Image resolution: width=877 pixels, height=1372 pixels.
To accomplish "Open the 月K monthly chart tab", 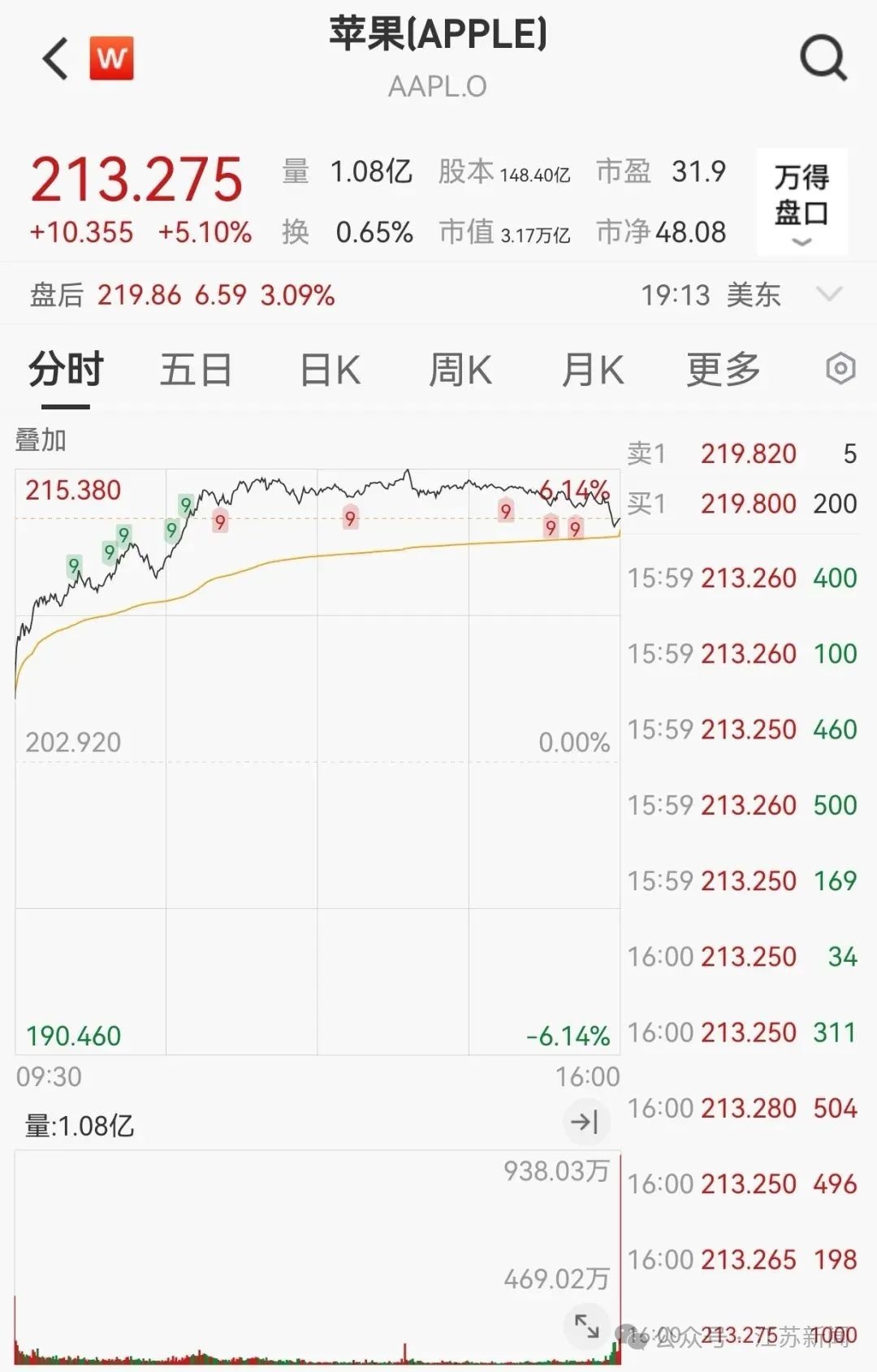I will coord(592,370).
